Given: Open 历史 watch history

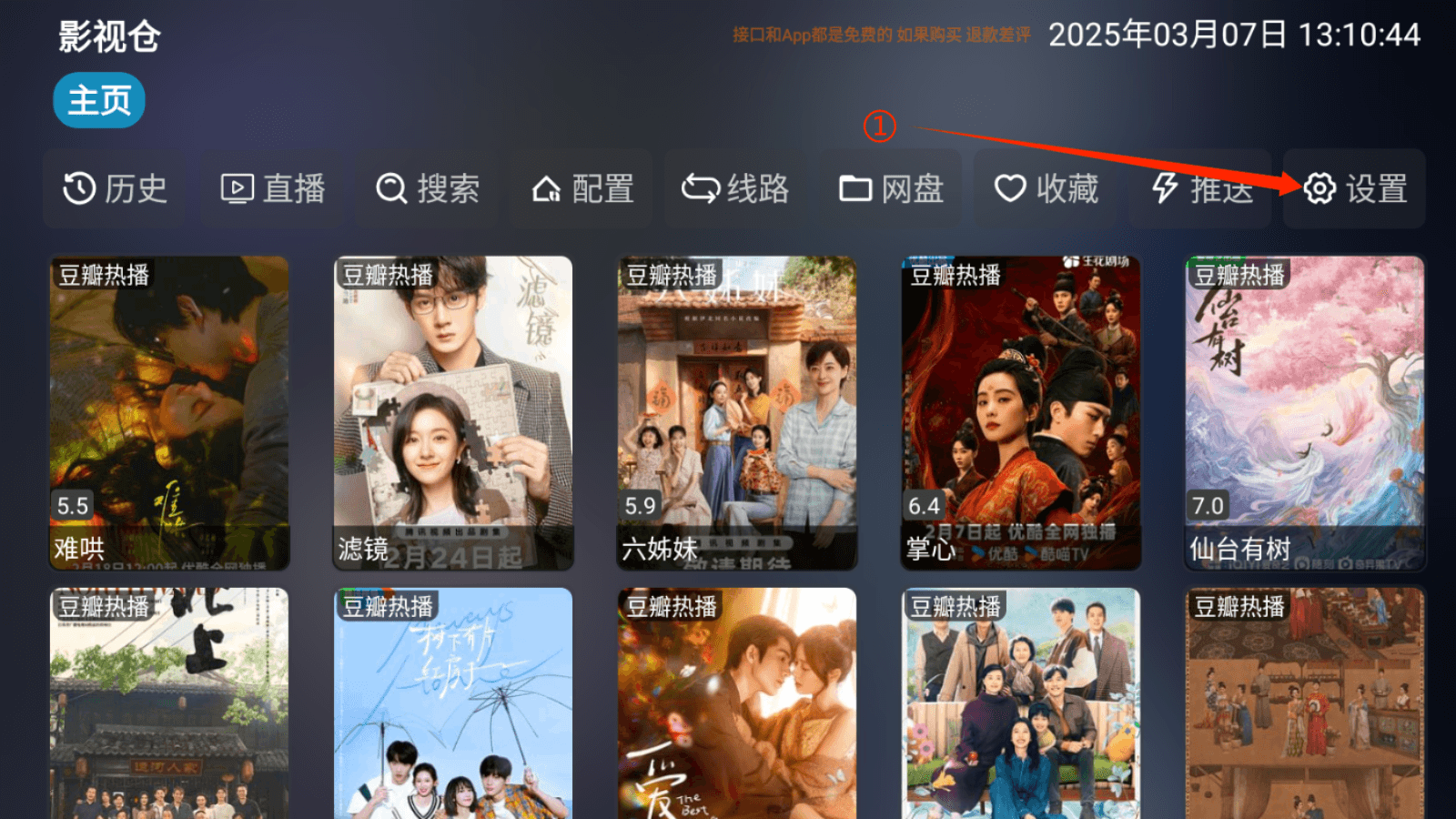Looking at the screenshot, I should click(115, 189).
